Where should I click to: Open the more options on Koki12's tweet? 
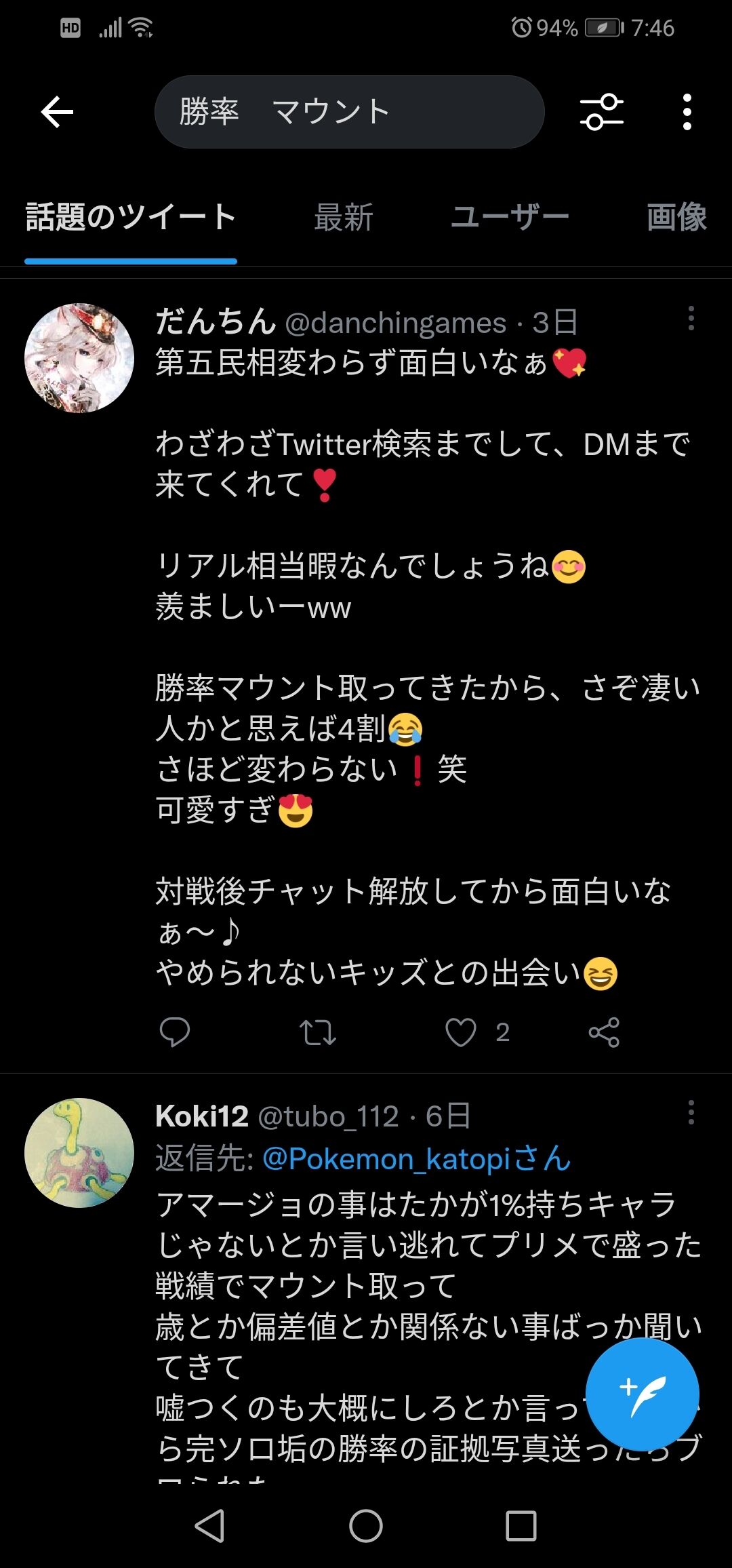pos(691,1112)
